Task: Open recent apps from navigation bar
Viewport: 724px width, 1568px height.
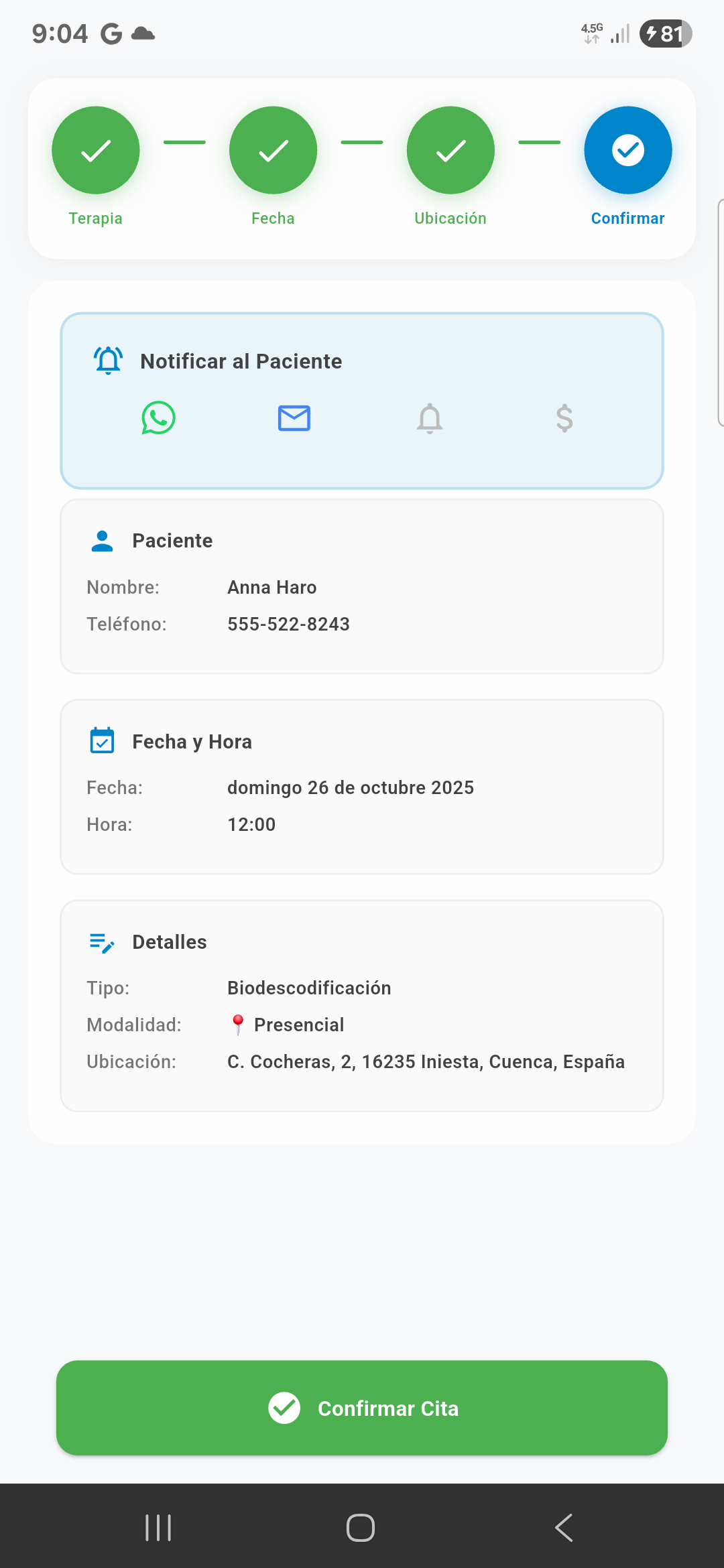Action: coord(158,1528)
